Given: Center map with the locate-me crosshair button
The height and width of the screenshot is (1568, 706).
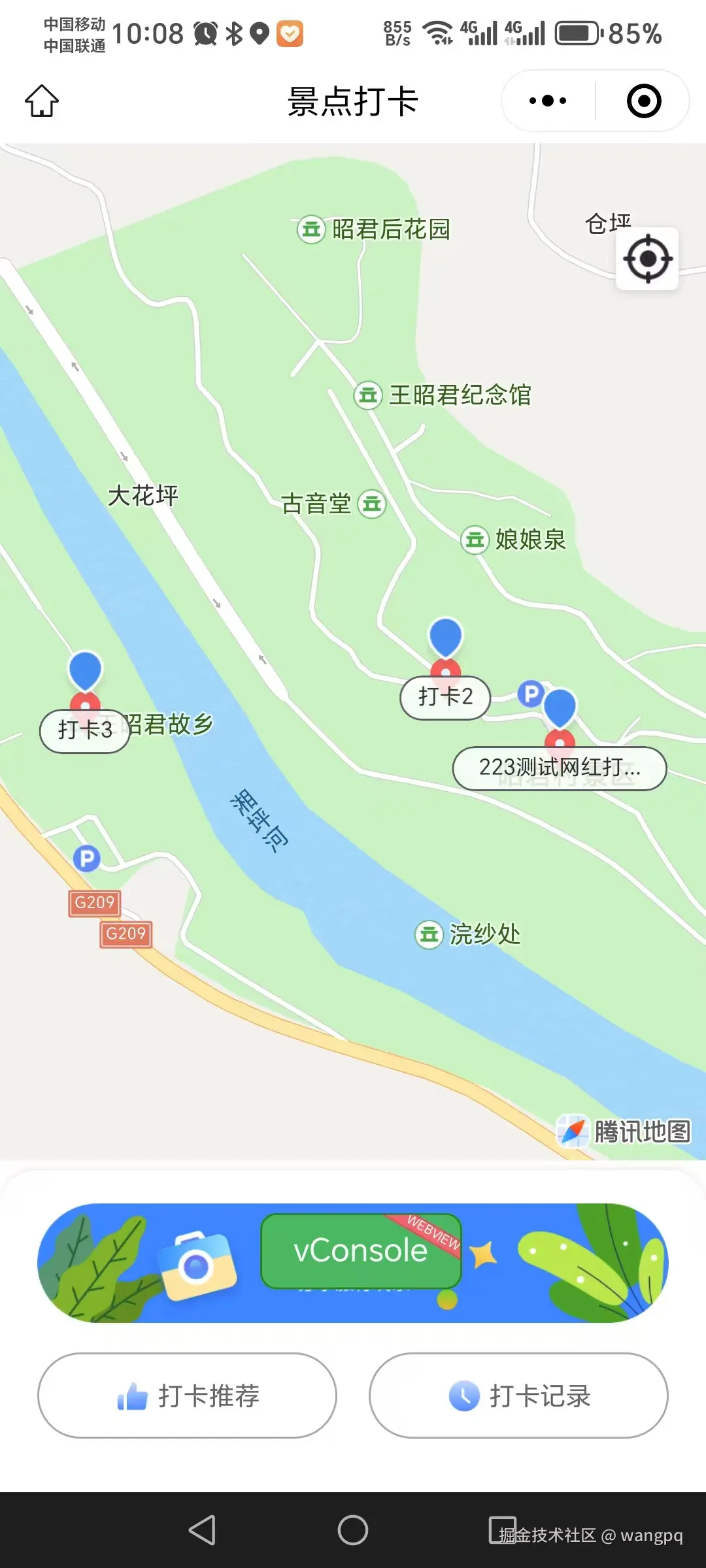Looking at the screenshot, I should click(647, 258).
